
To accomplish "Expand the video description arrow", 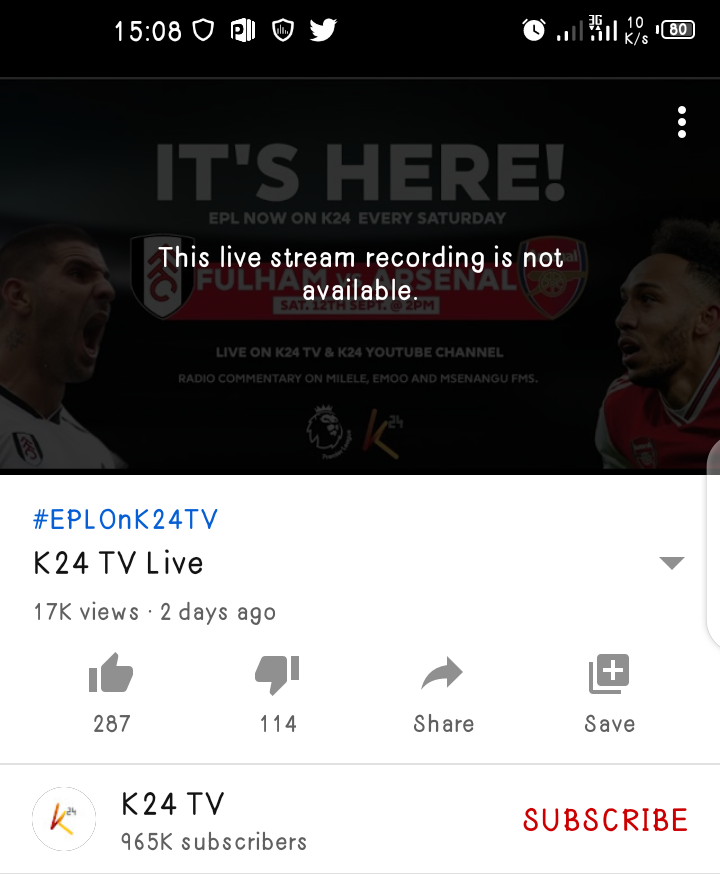I will 672,563.
